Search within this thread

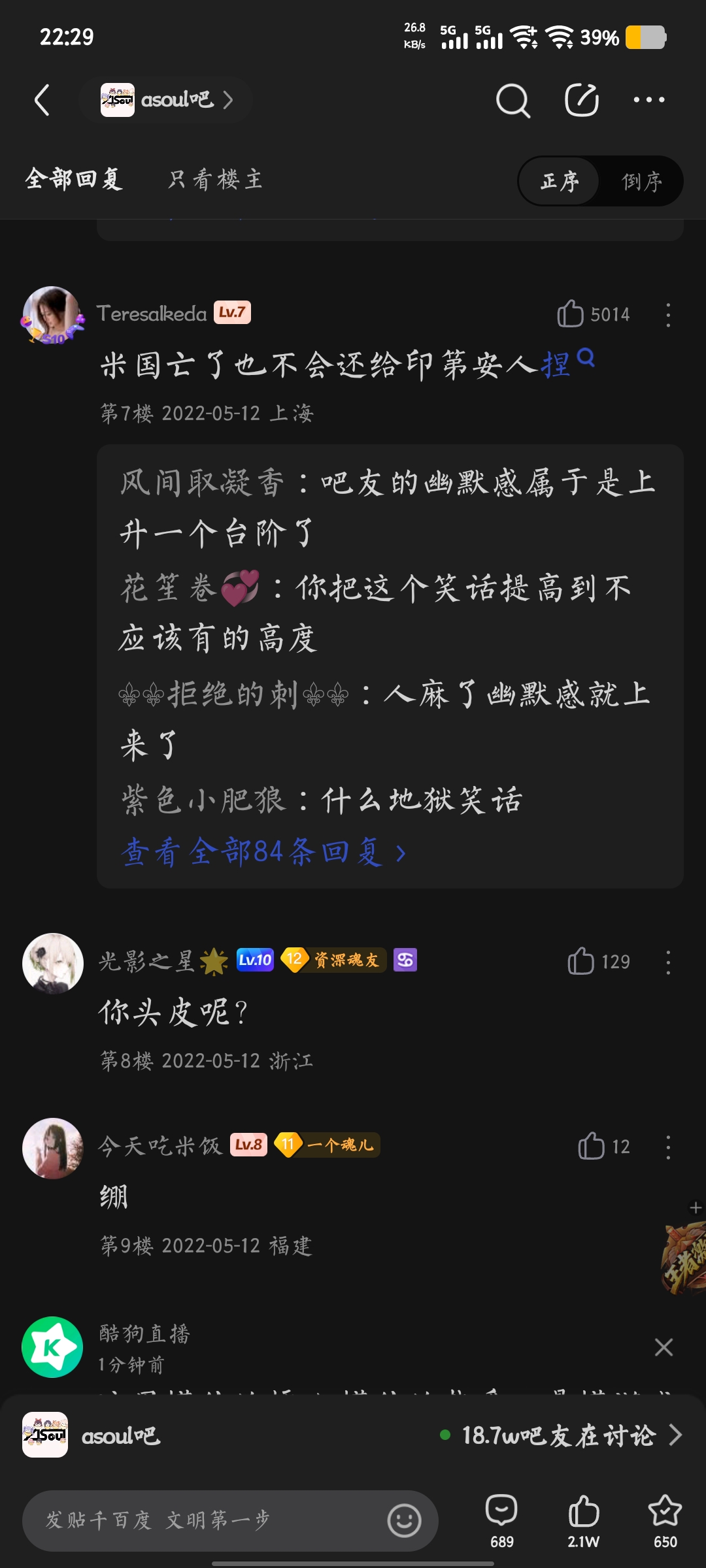click(x=513, y=100)
